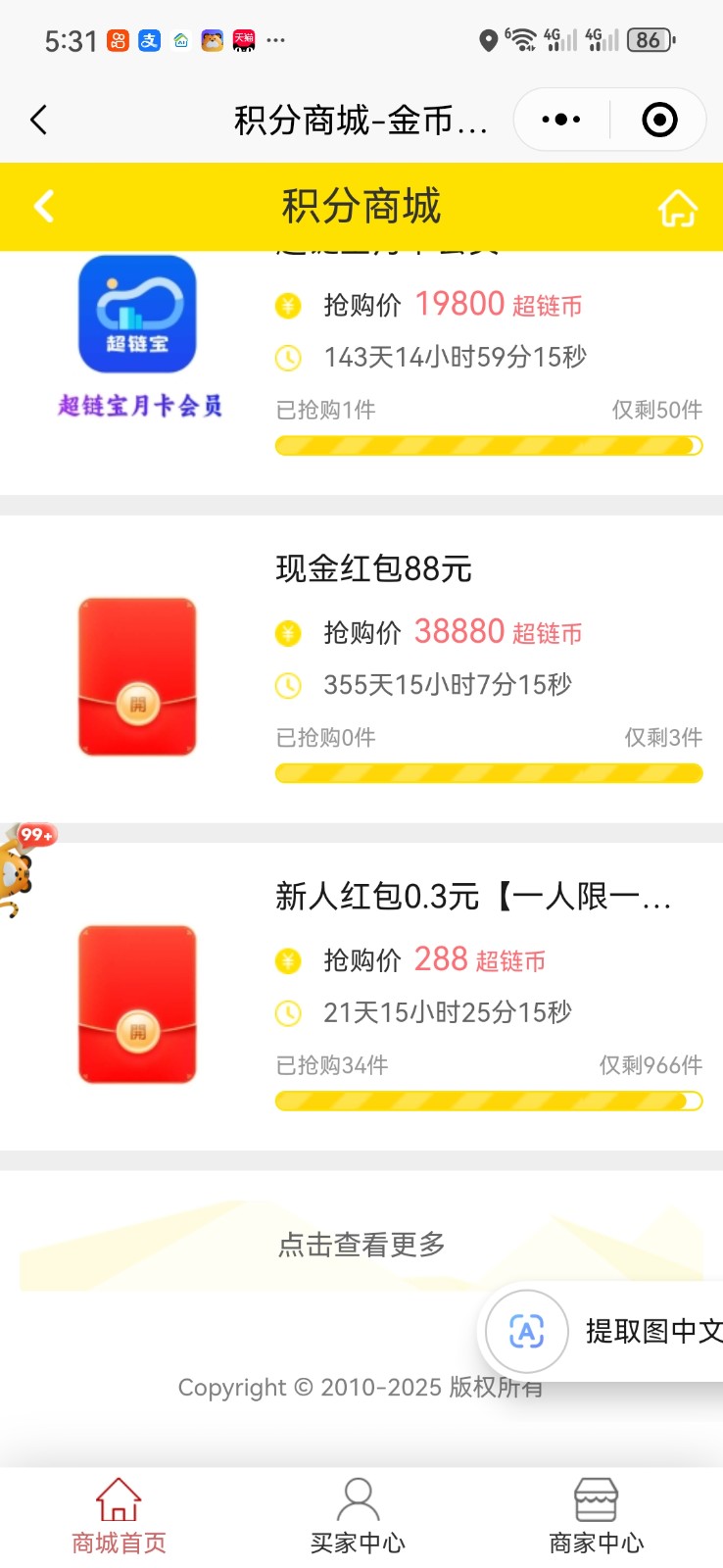Click the progress bar under 新人红包0.3元
Viewport: 723px width, 1568px height.
coord(488,1101)
